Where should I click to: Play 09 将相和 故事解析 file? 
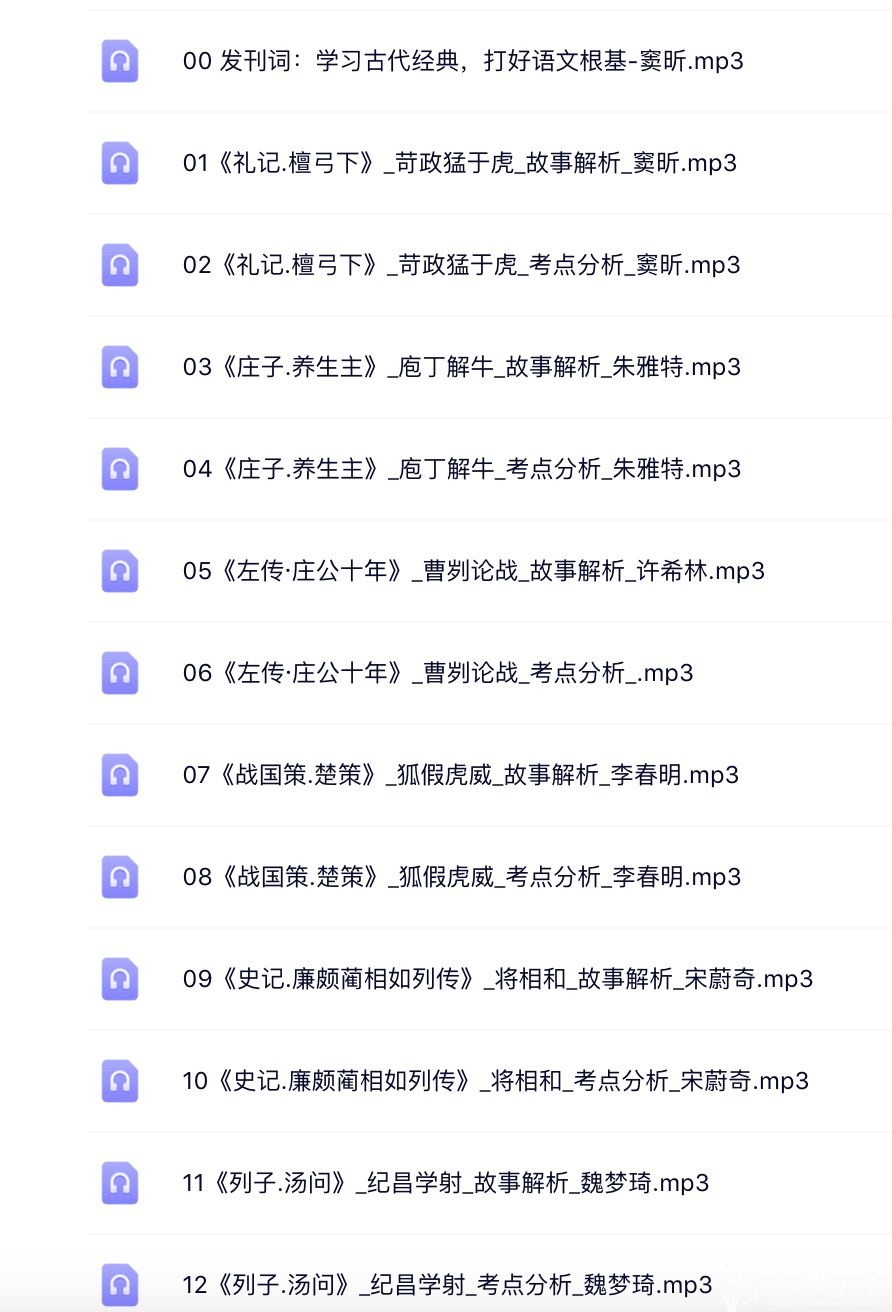(497, 979)
